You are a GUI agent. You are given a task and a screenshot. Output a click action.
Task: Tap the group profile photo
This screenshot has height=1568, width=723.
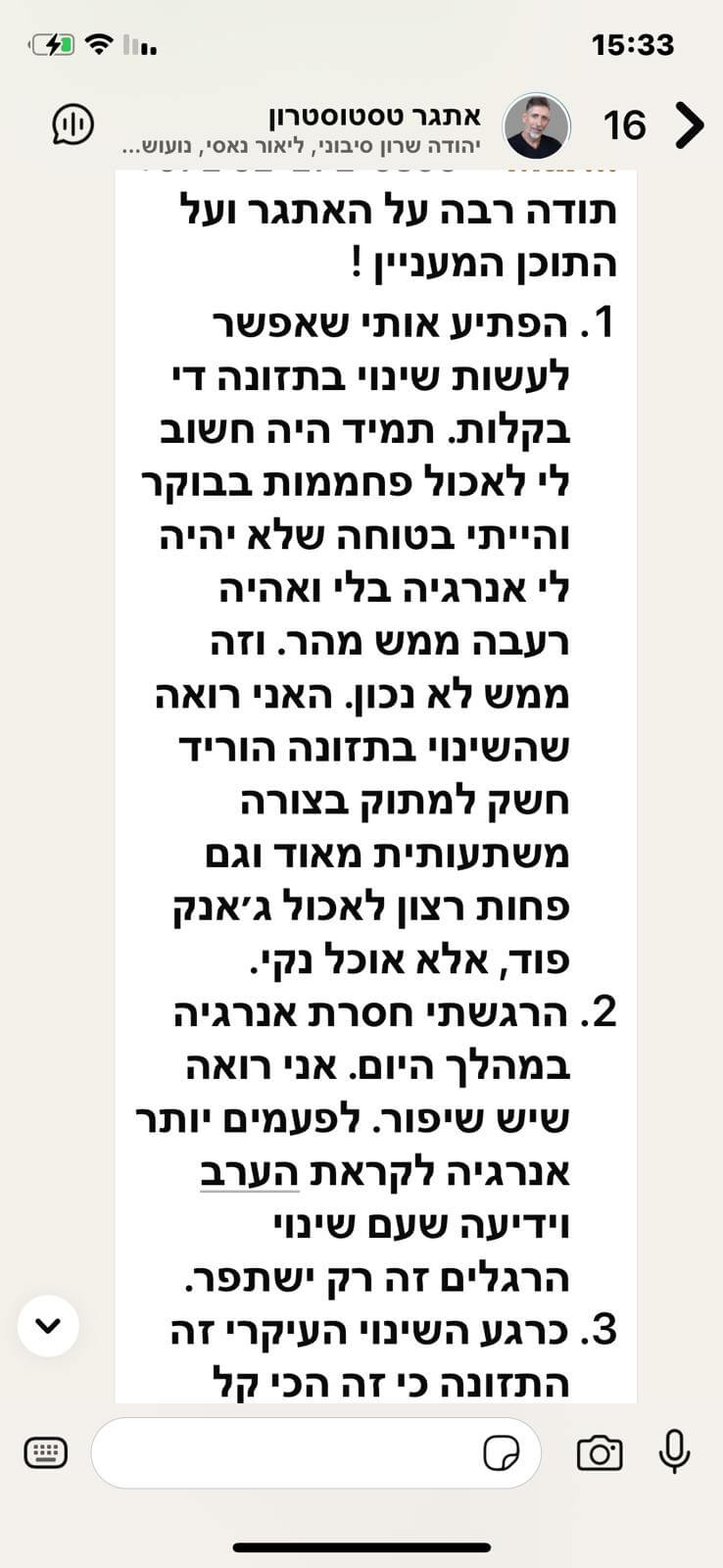[537, 126]
